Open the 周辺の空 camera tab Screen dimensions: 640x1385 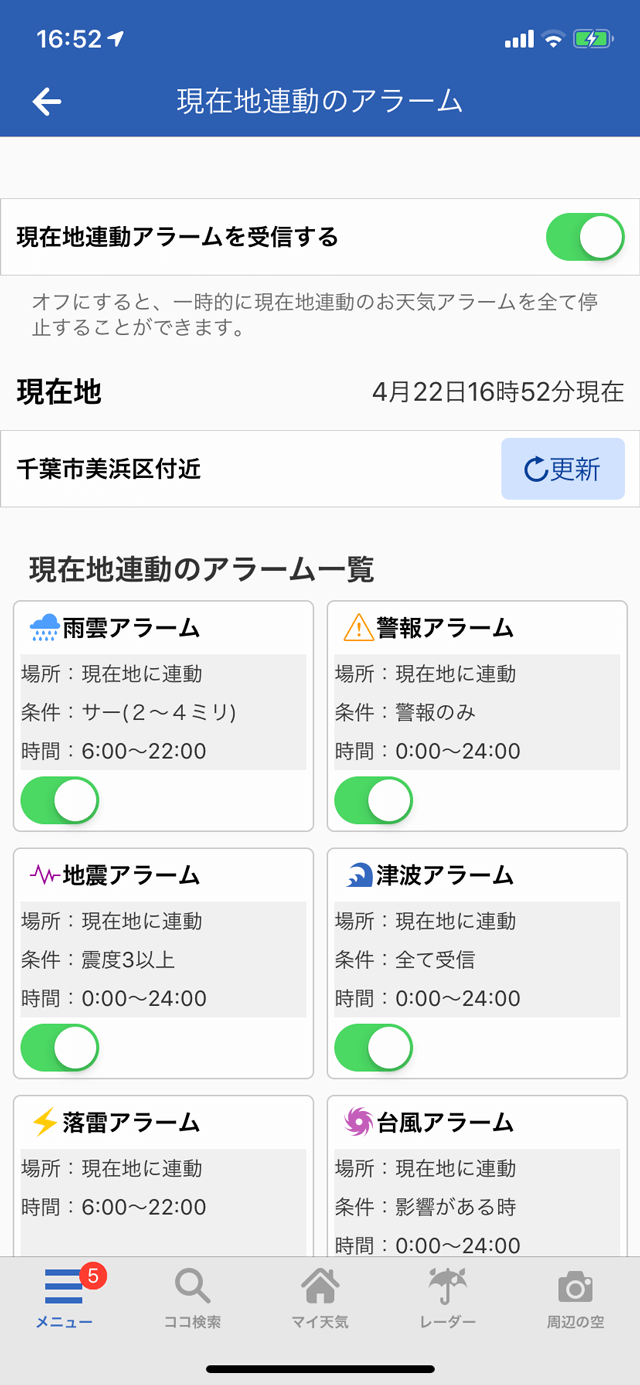(x=575, y=1297)
